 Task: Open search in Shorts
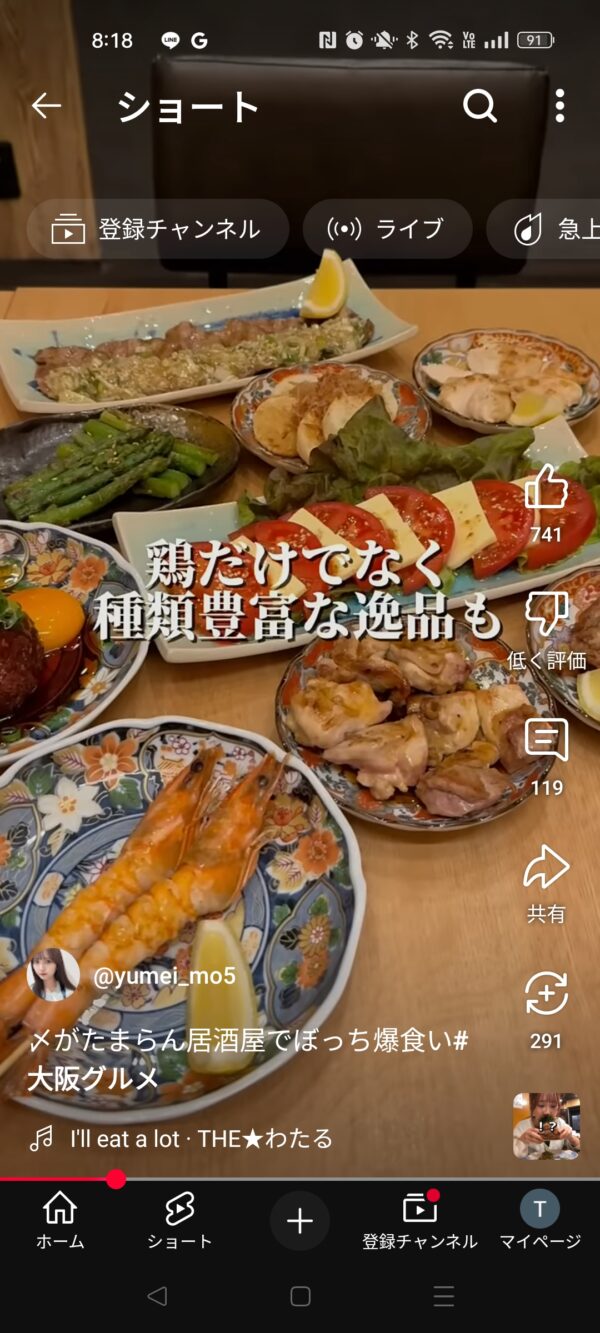tap(480, 106)
